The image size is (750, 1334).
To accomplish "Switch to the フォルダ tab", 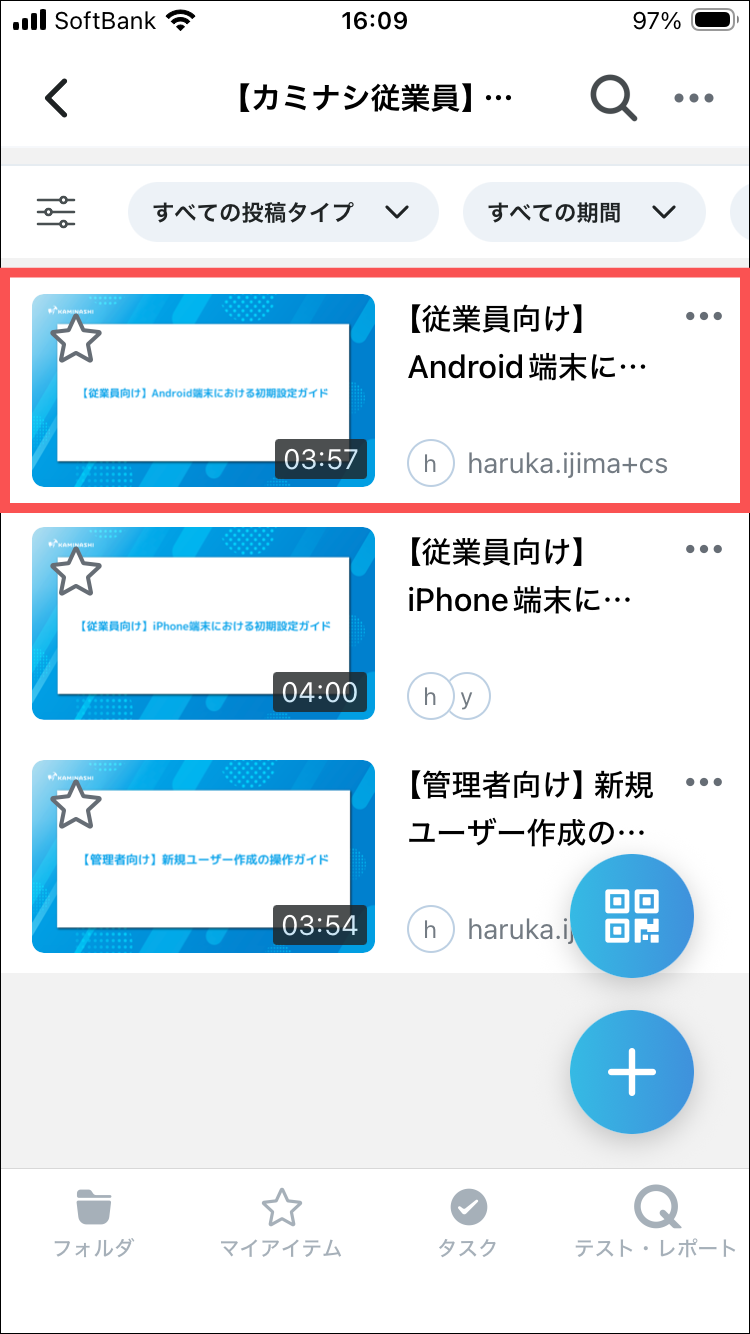I will tap(93, 1222).
